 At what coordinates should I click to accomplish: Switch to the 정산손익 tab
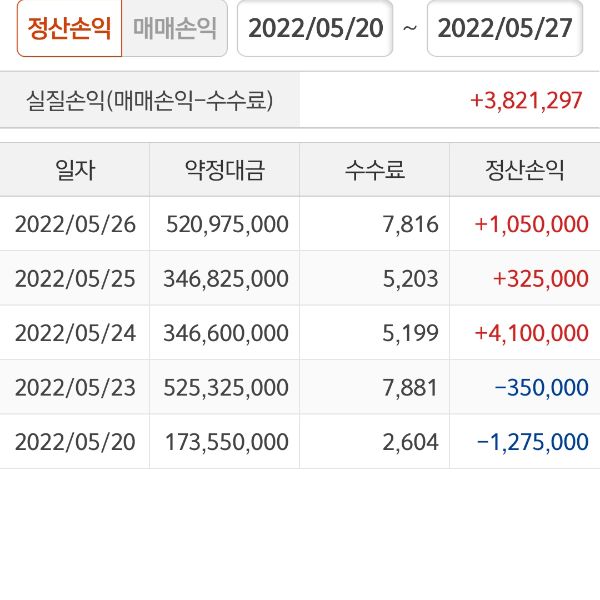[x=69, y=28]
